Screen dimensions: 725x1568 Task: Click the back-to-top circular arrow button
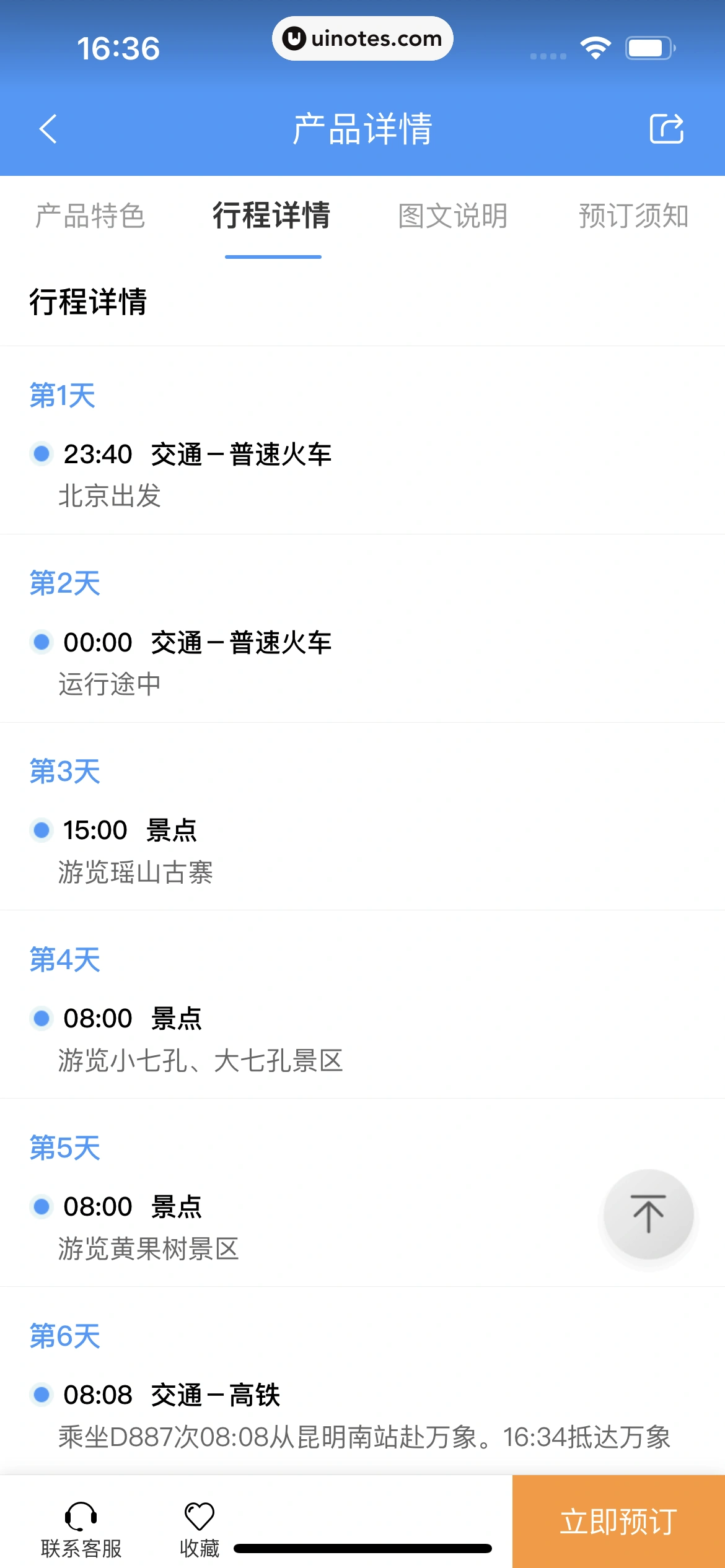point(648,1214)
